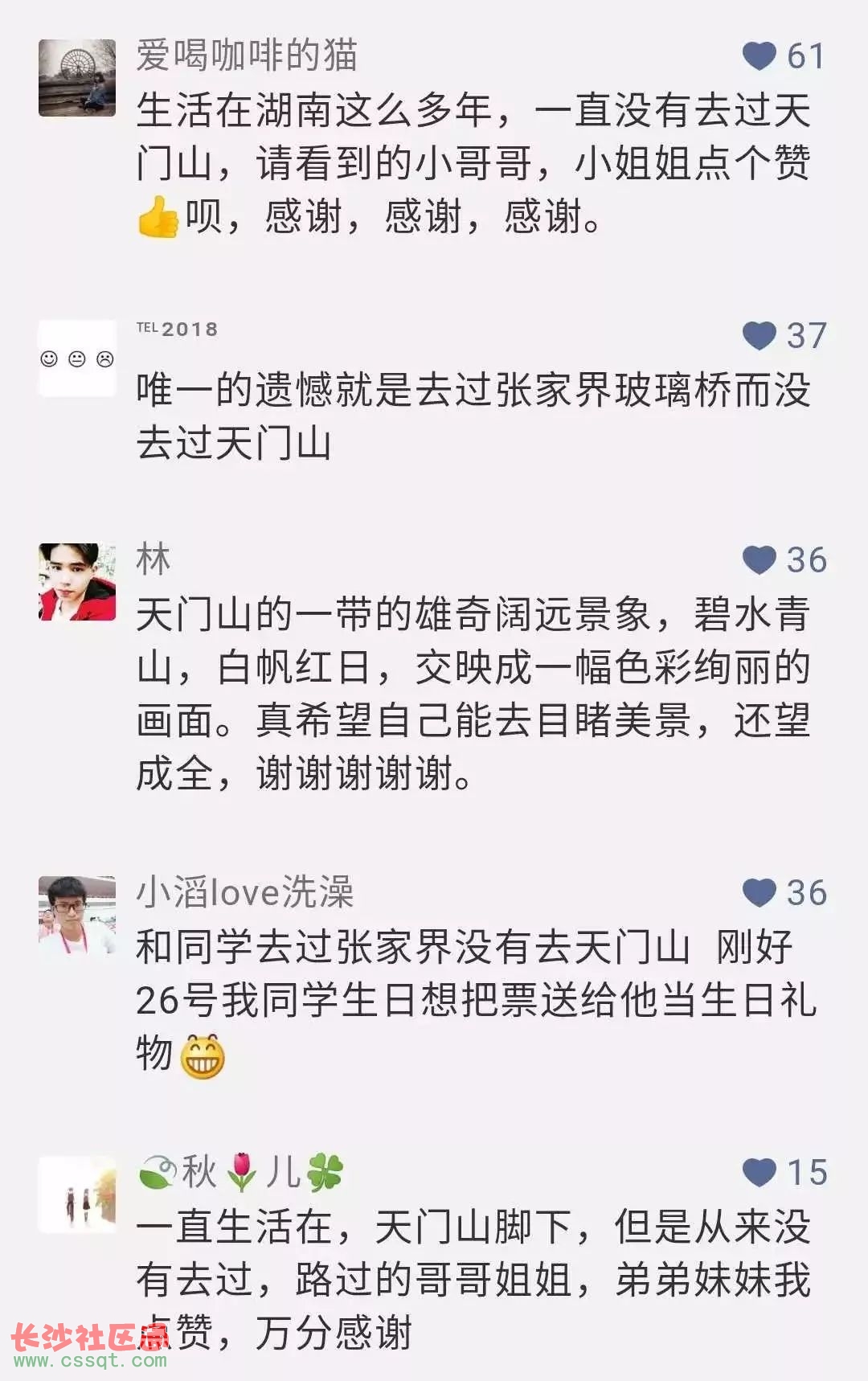Image resolution: width=868 pixels, height=1381 pixels.
Task: Like the comment by 小滔love洗澡
Action: pyautogui.click(x=759, y=892)
